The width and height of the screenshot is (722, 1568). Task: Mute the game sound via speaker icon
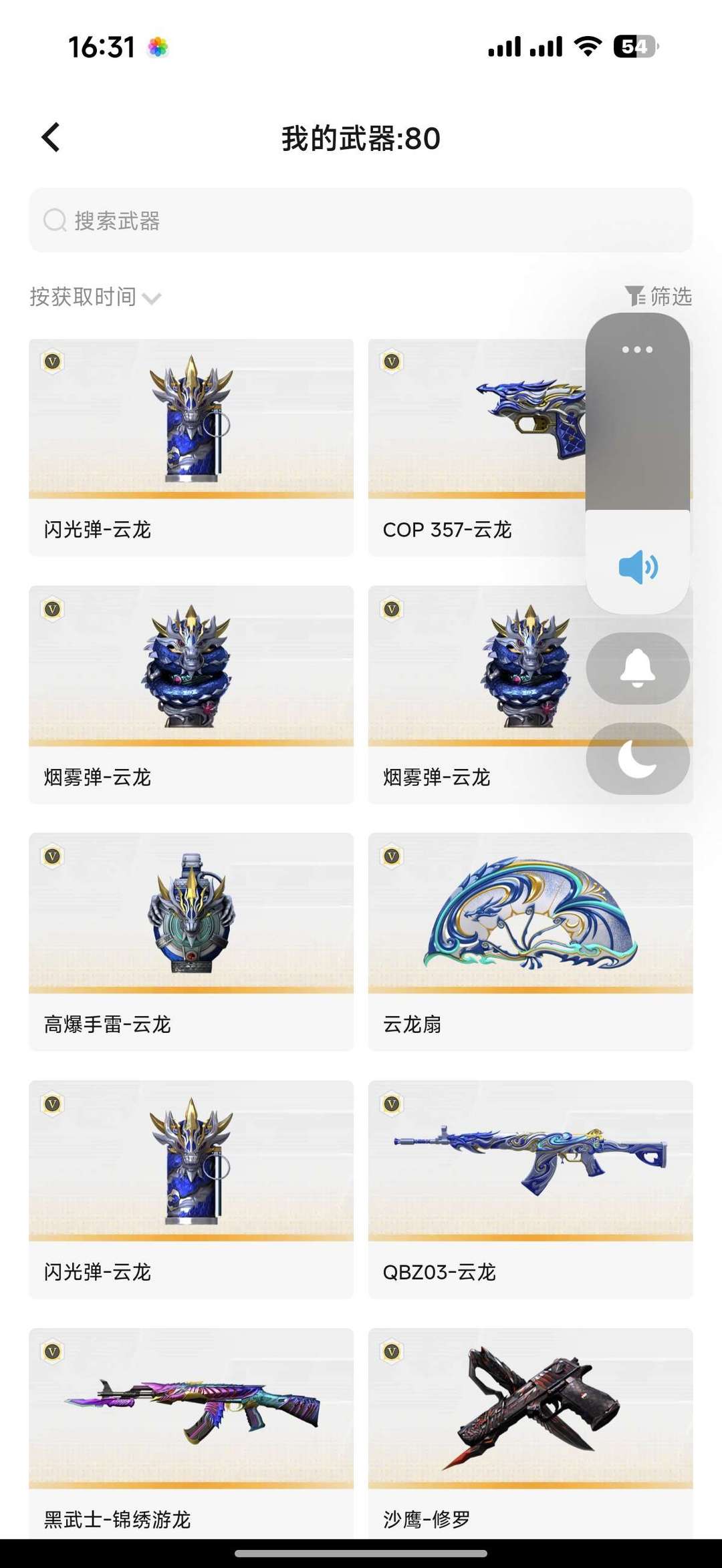[x=637, y=567]
